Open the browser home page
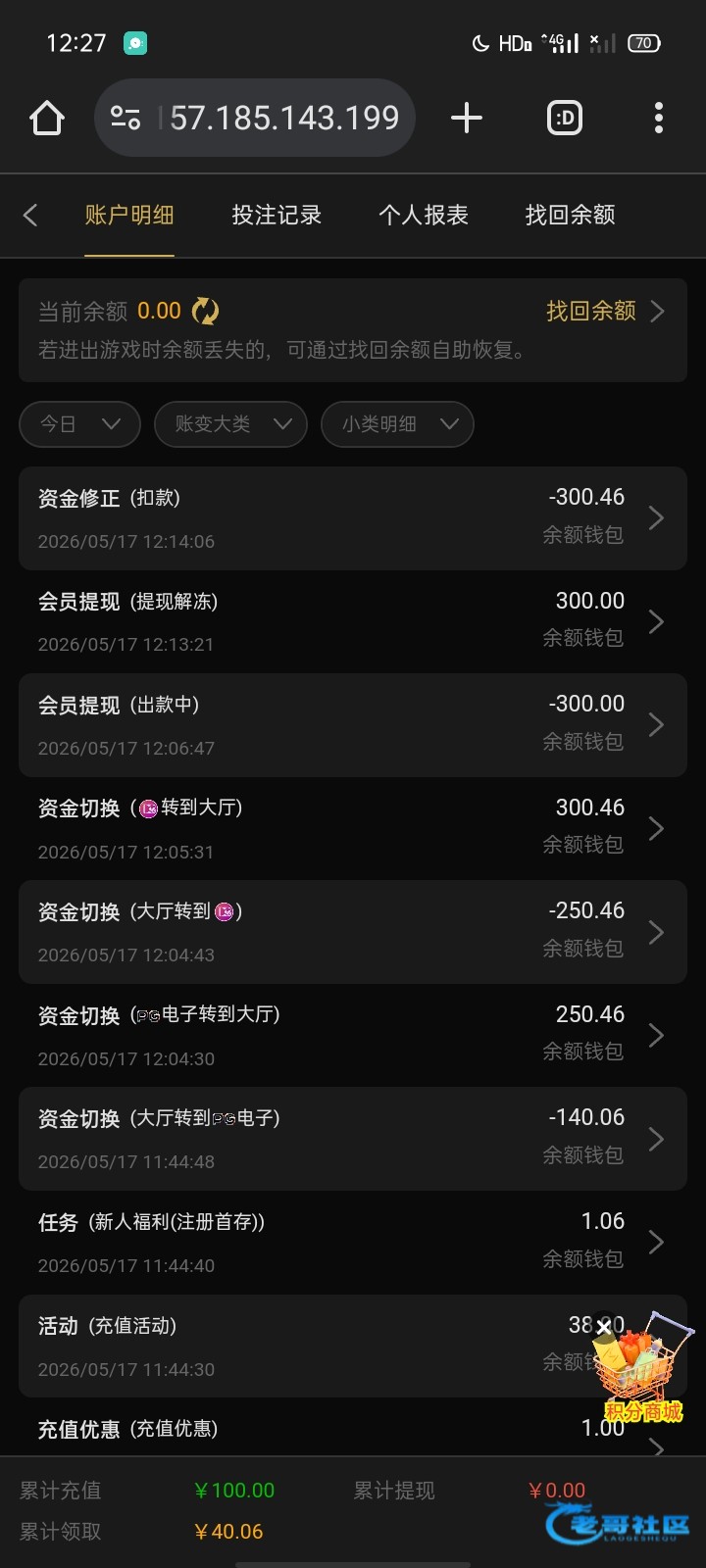The height and width of the screenshot is (1568, 706). (x=47, y=119)
